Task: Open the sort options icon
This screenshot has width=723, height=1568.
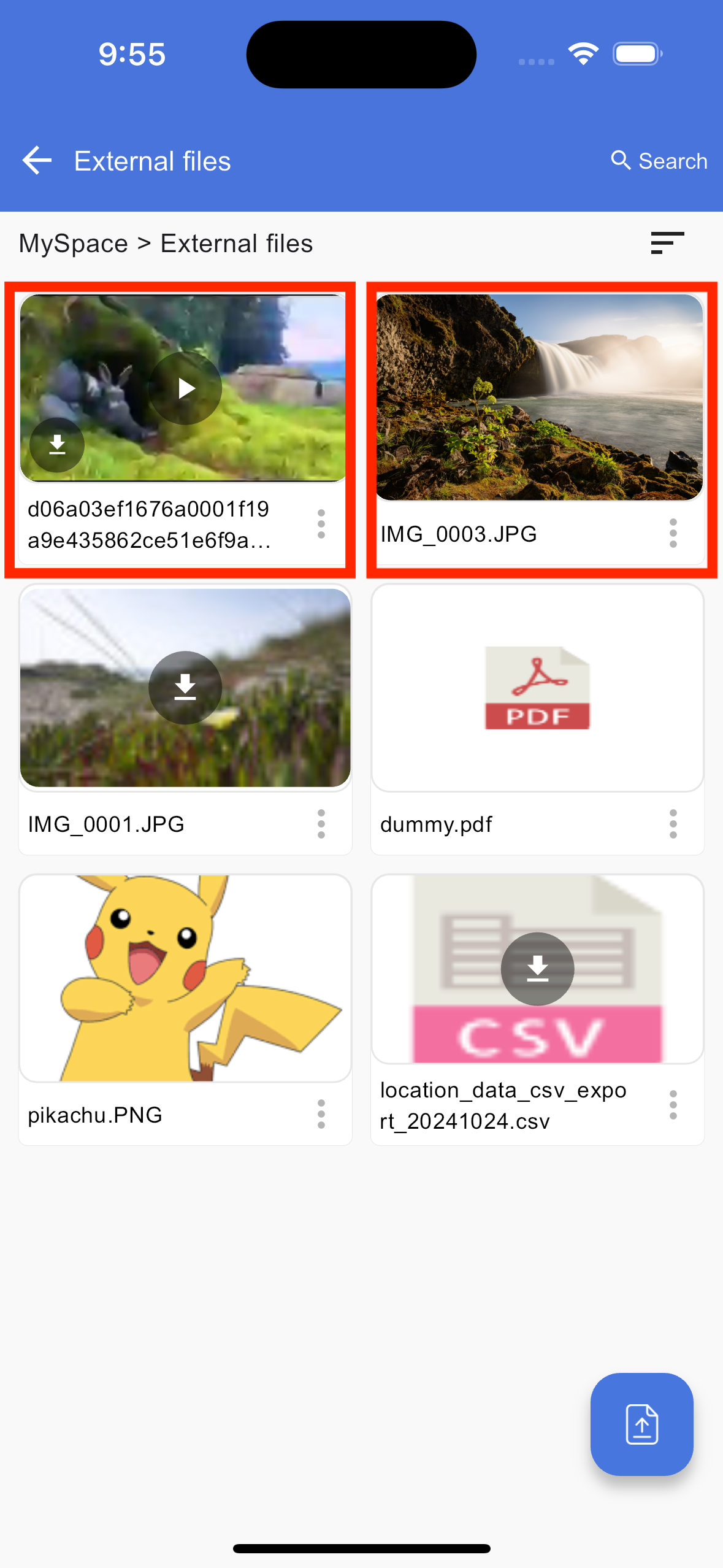Action: click(667, 243)
